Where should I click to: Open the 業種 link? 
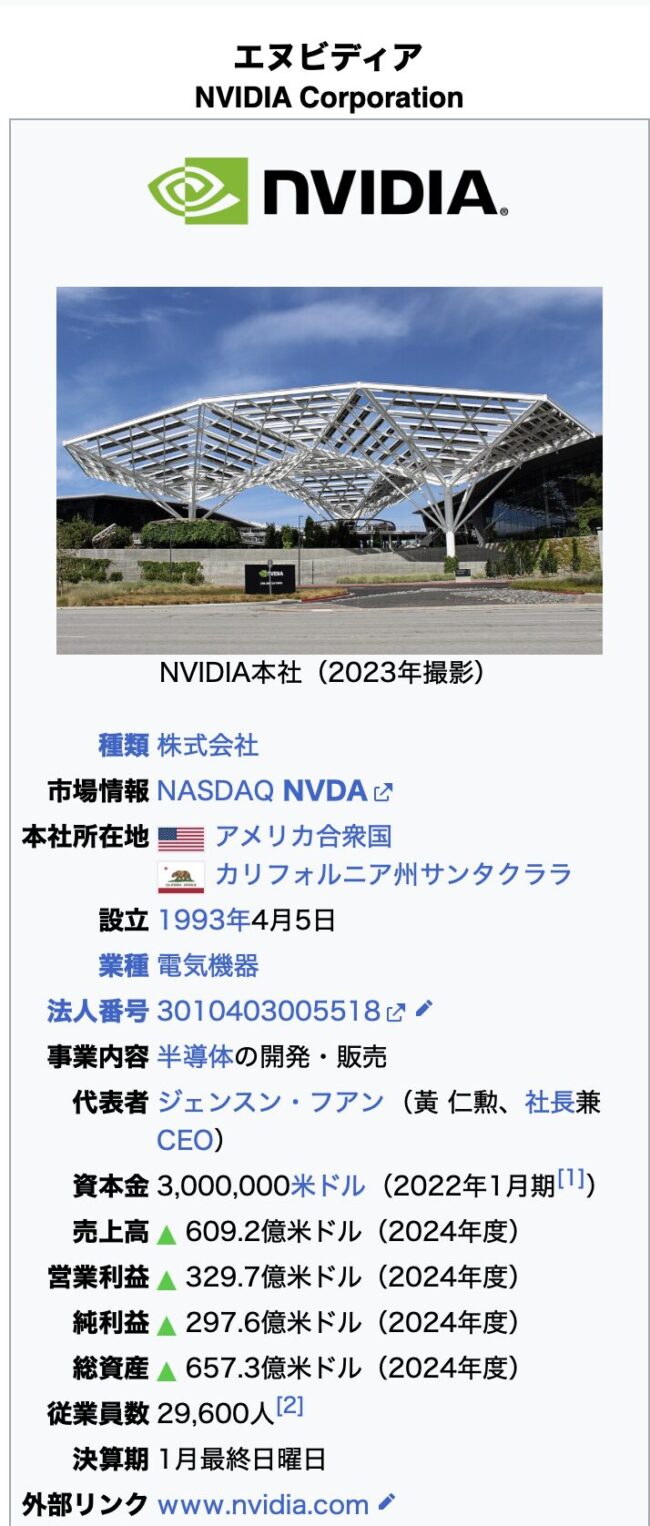[x=123, y=966]
